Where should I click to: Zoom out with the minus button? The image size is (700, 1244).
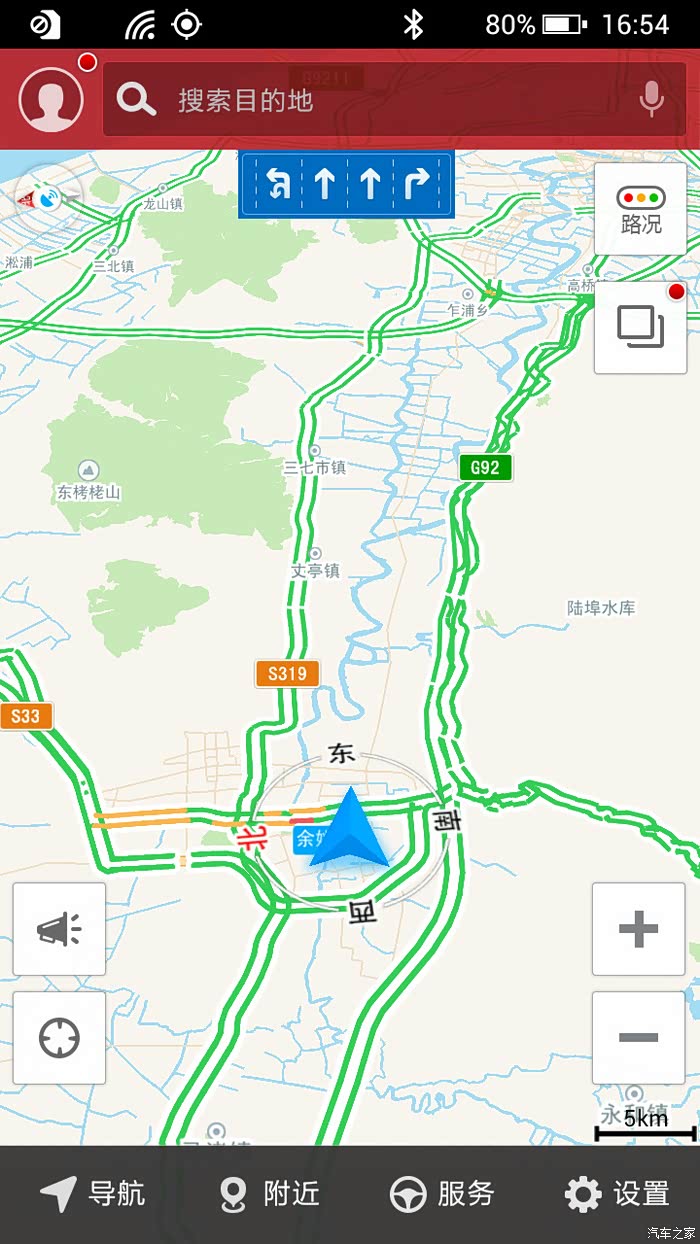click(638, 1038)
